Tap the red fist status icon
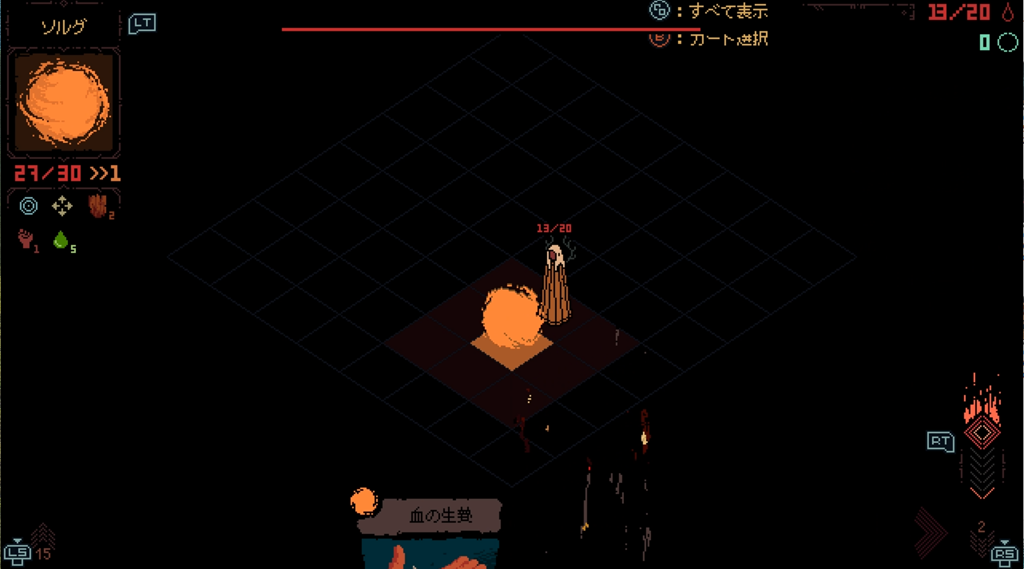 tap(25, 240)
